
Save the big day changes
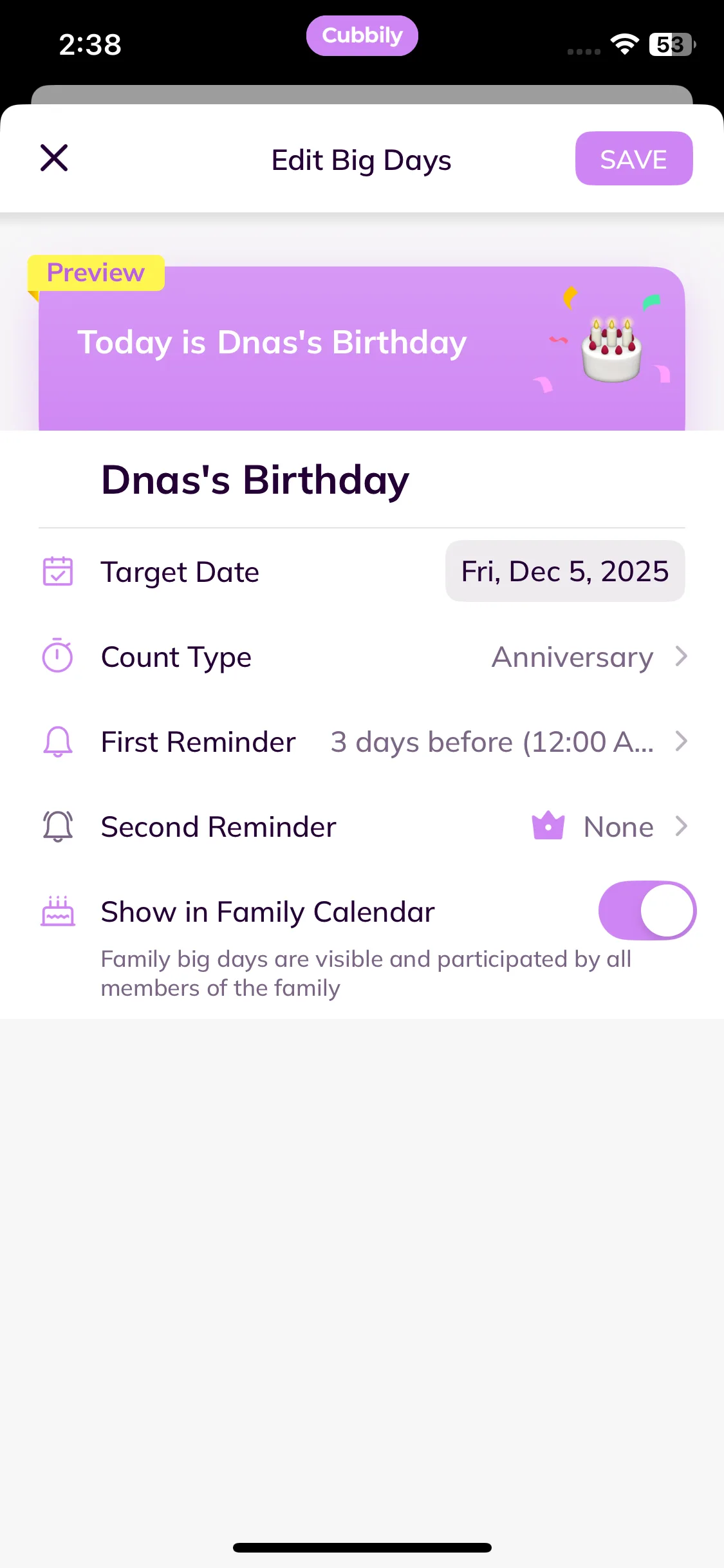click(633, 159)
